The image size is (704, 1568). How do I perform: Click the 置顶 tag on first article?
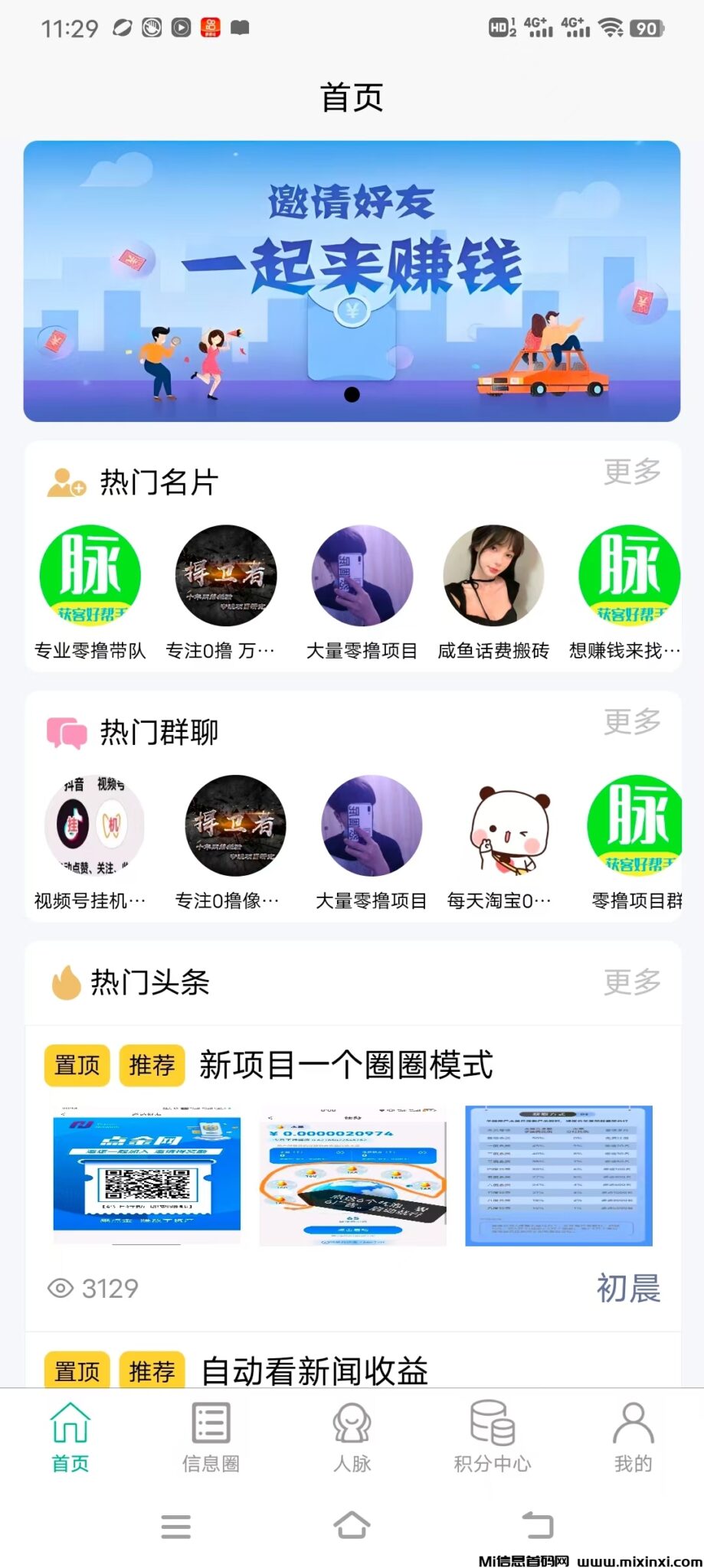(x=76, y=1064)
